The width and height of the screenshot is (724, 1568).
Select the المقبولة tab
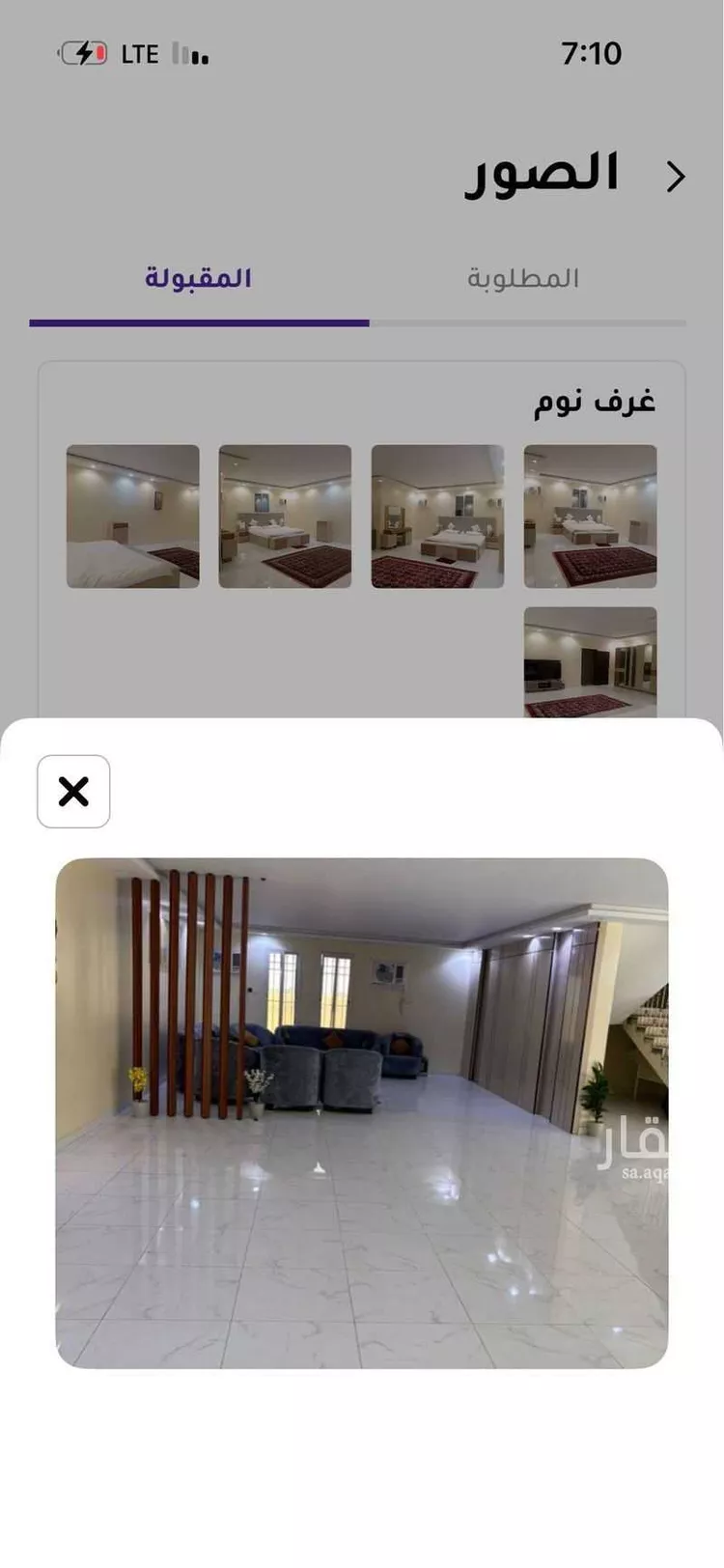[x=198, y=278]
